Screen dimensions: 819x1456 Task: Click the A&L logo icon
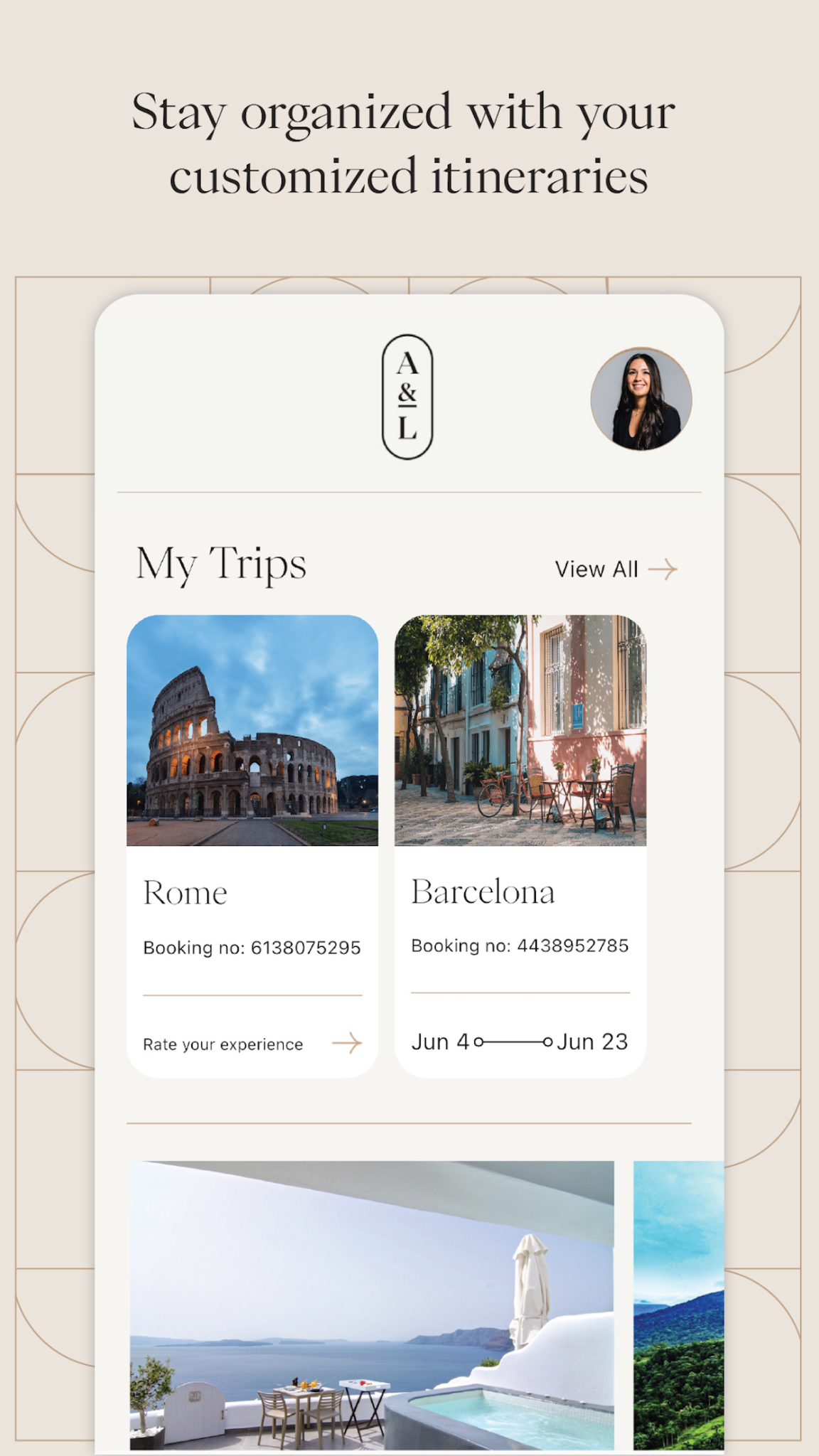pyautogui.click(x=406, y=396)
